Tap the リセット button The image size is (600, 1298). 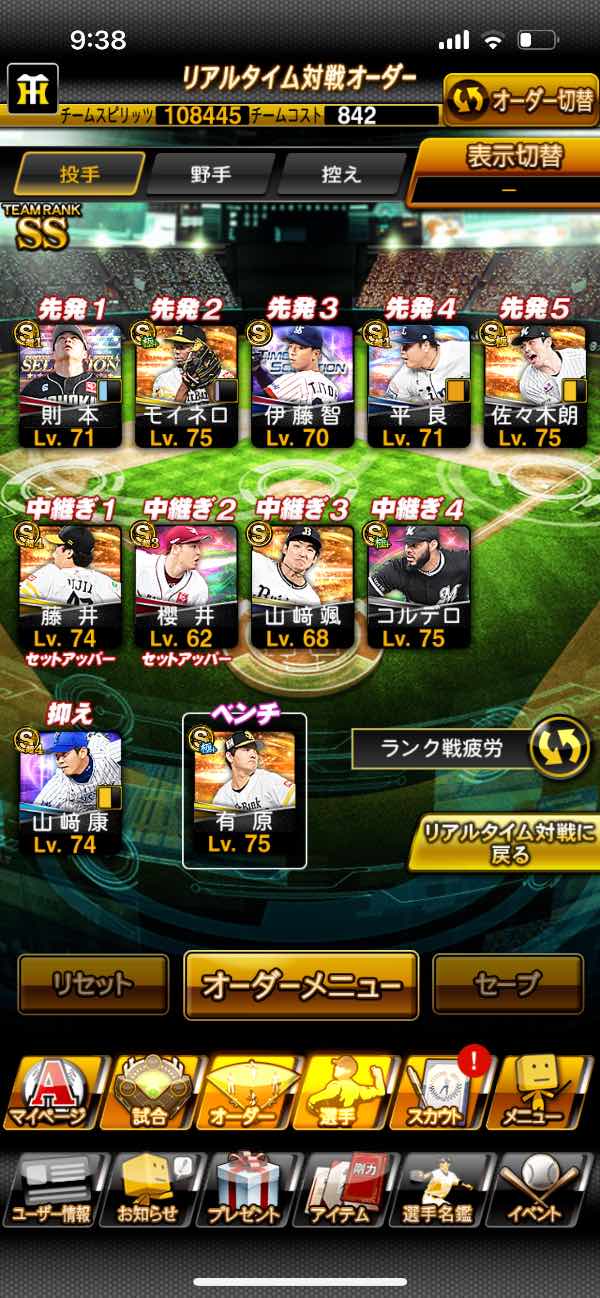pyautogui.click(x=93, y=984)
